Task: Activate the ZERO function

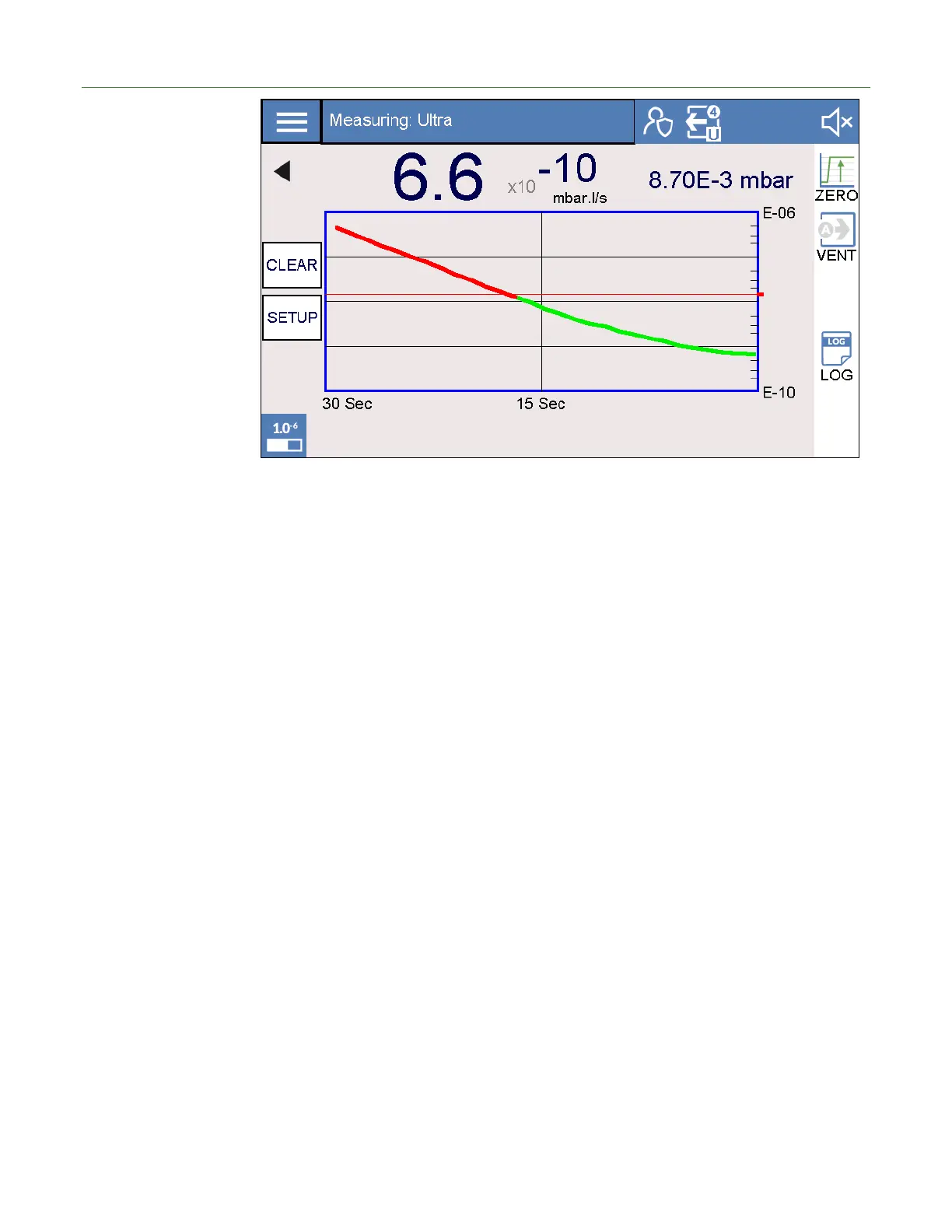Action: (x=837, y=178)
